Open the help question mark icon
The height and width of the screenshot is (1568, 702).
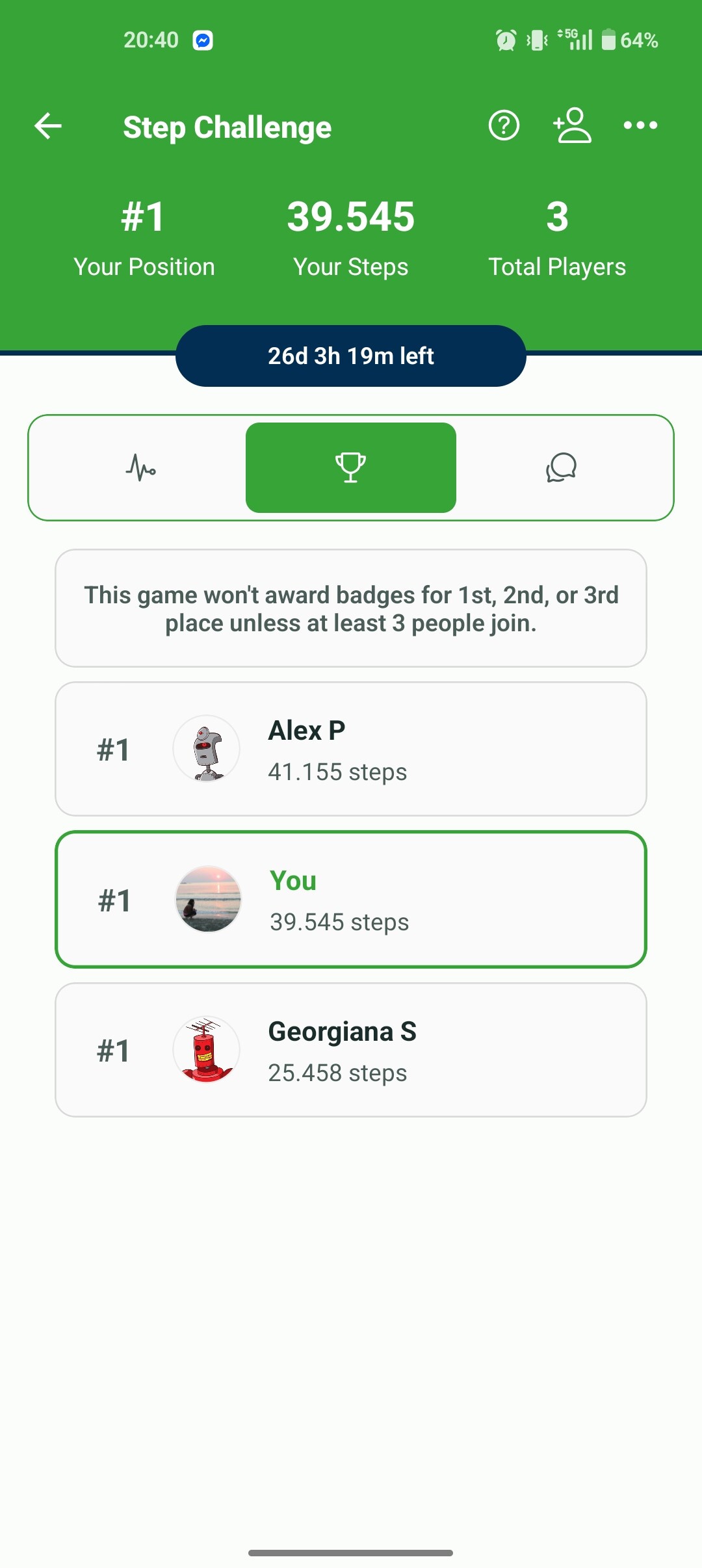tap(504, 125)
